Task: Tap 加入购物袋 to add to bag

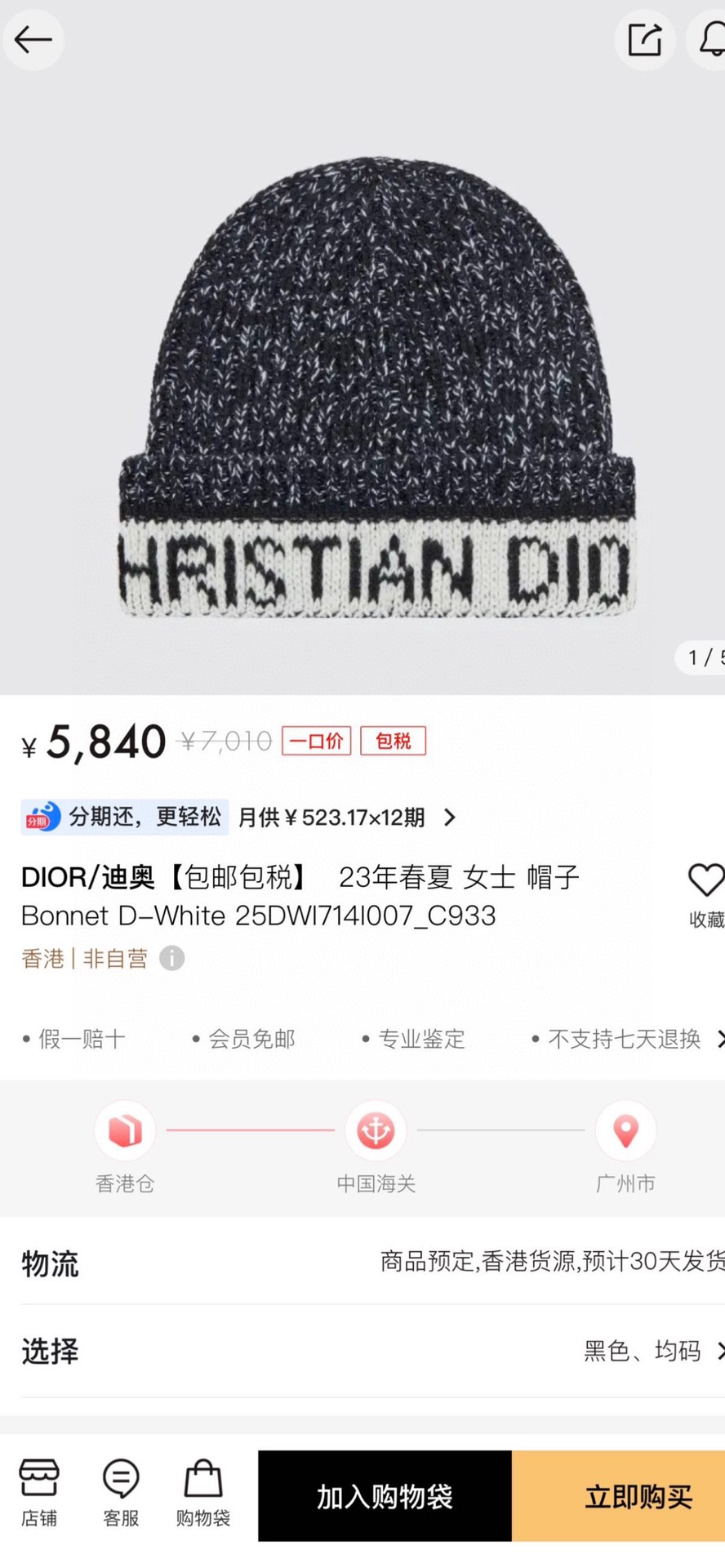Action: click(384, 1494)
